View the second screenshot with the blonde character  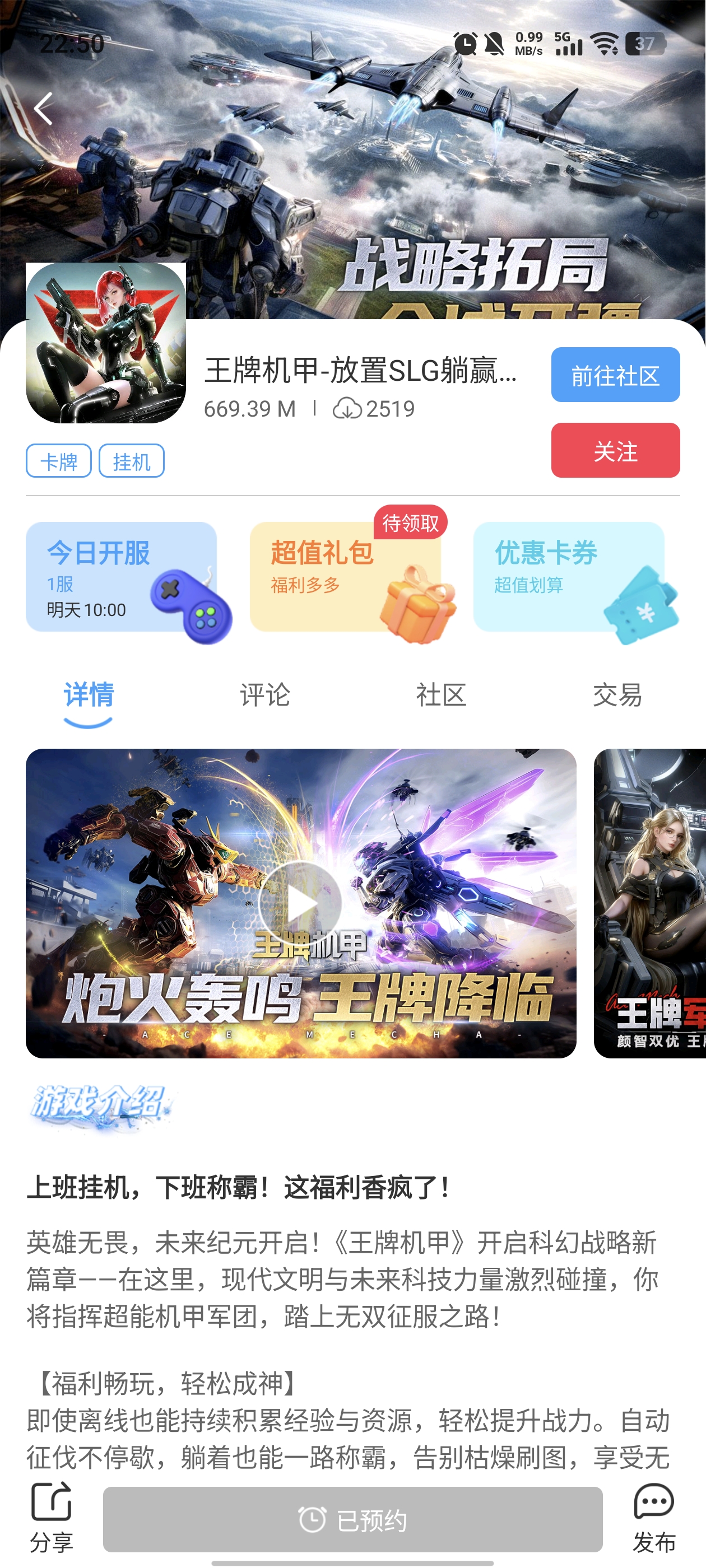tap(651, 903)
